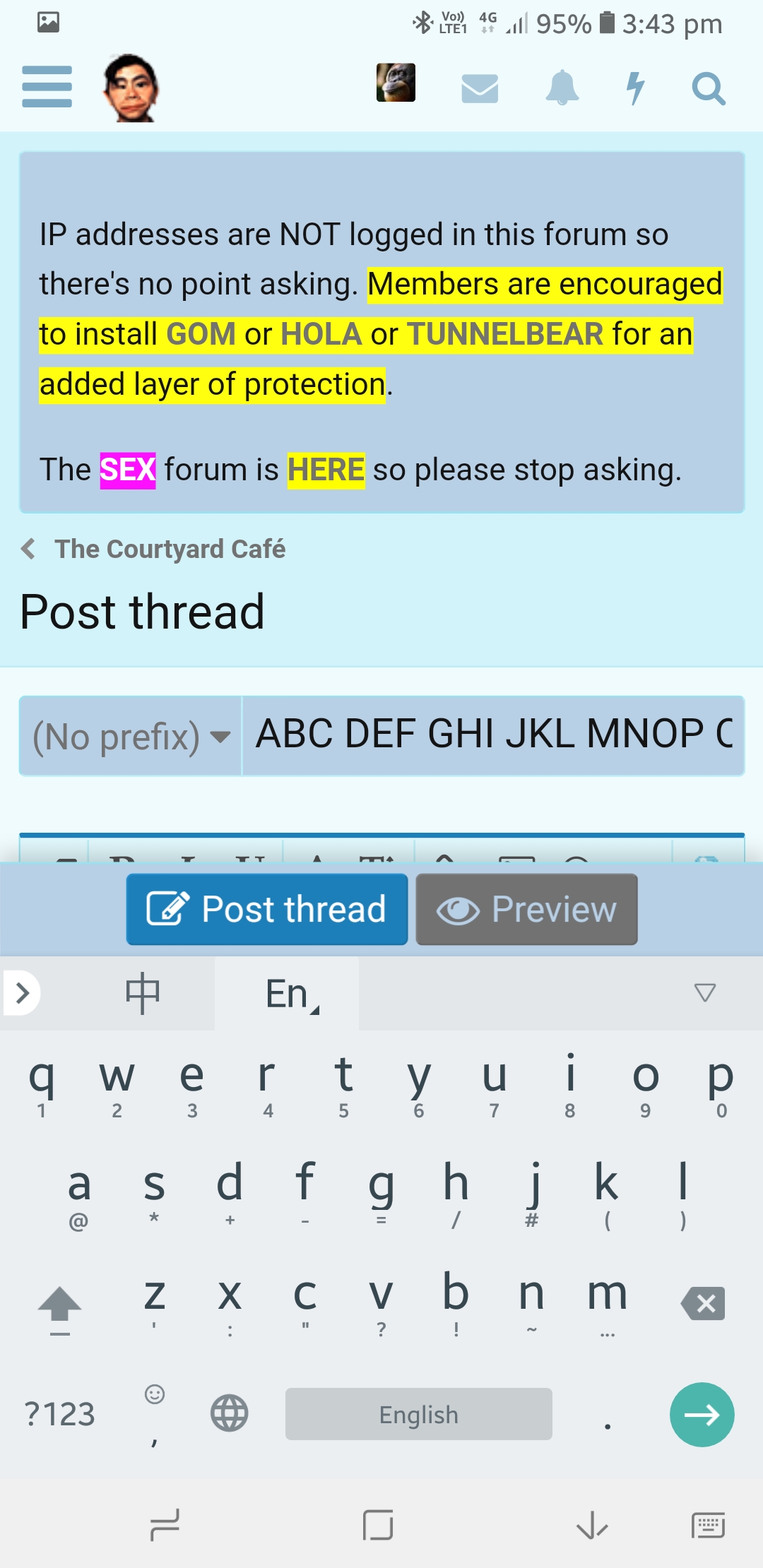Switch keyboard to Chinese input
Screen dimensions: 763x1568
coord(142,993)
